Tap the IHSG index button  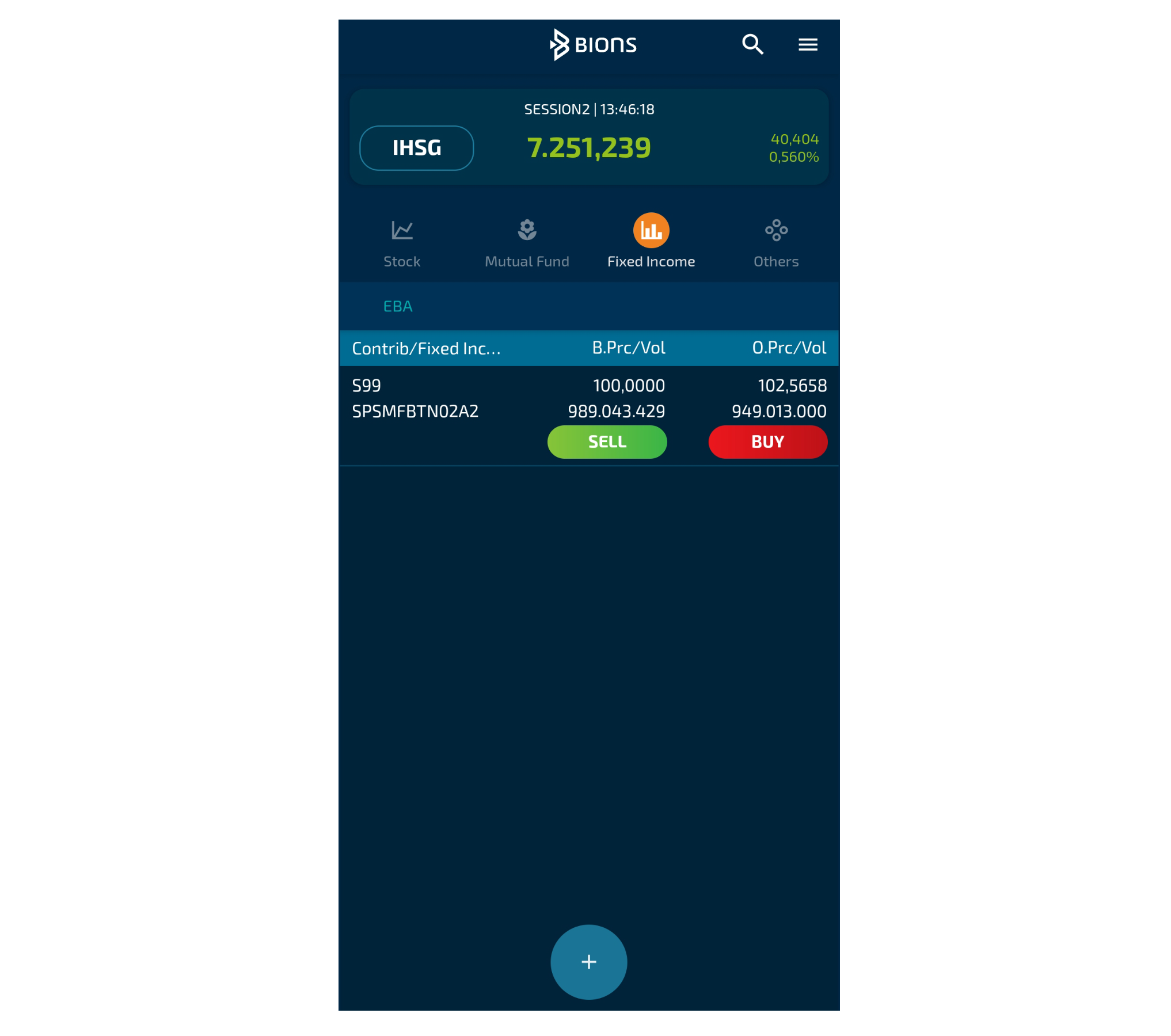(416, 148)
